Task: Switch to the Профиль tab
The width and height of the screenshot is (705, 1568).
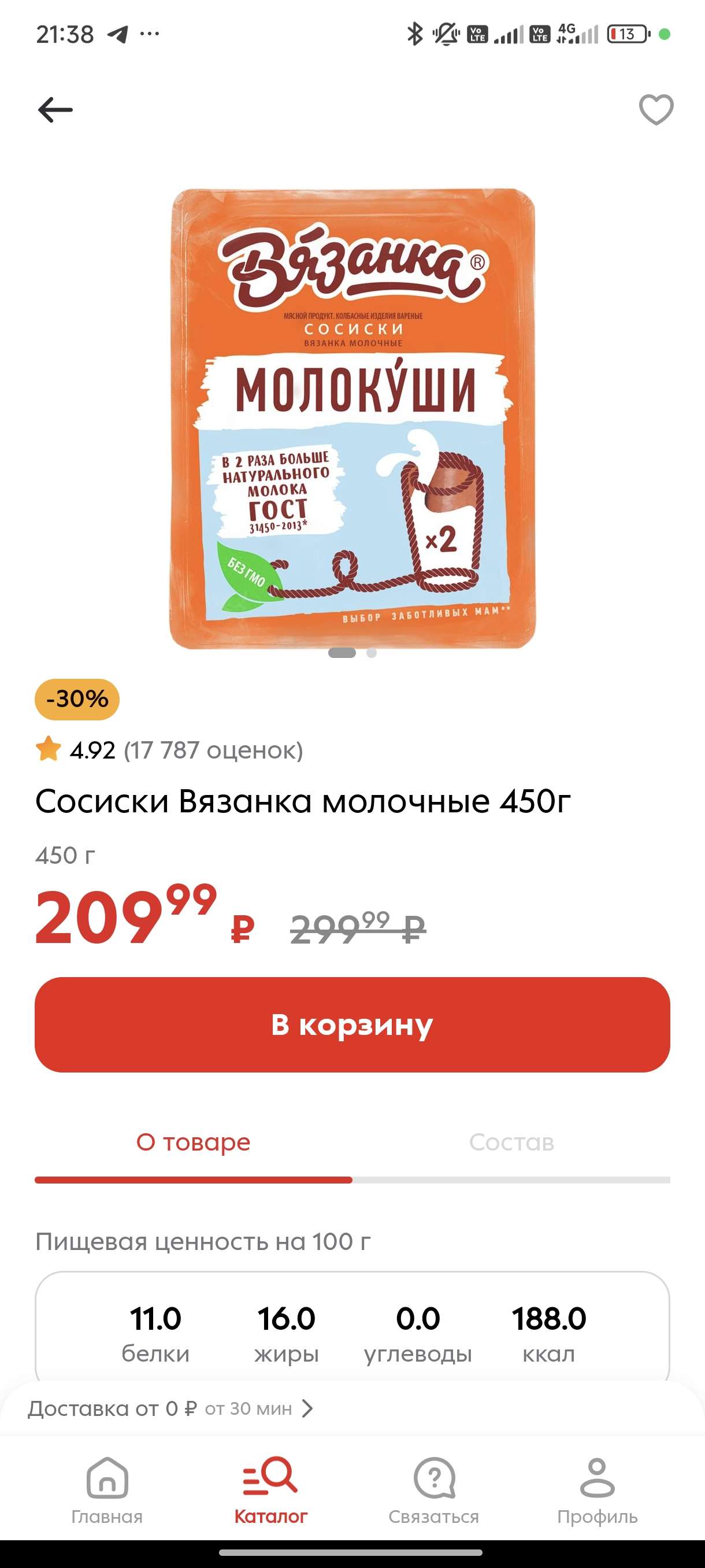Action: coord(598,1491)
